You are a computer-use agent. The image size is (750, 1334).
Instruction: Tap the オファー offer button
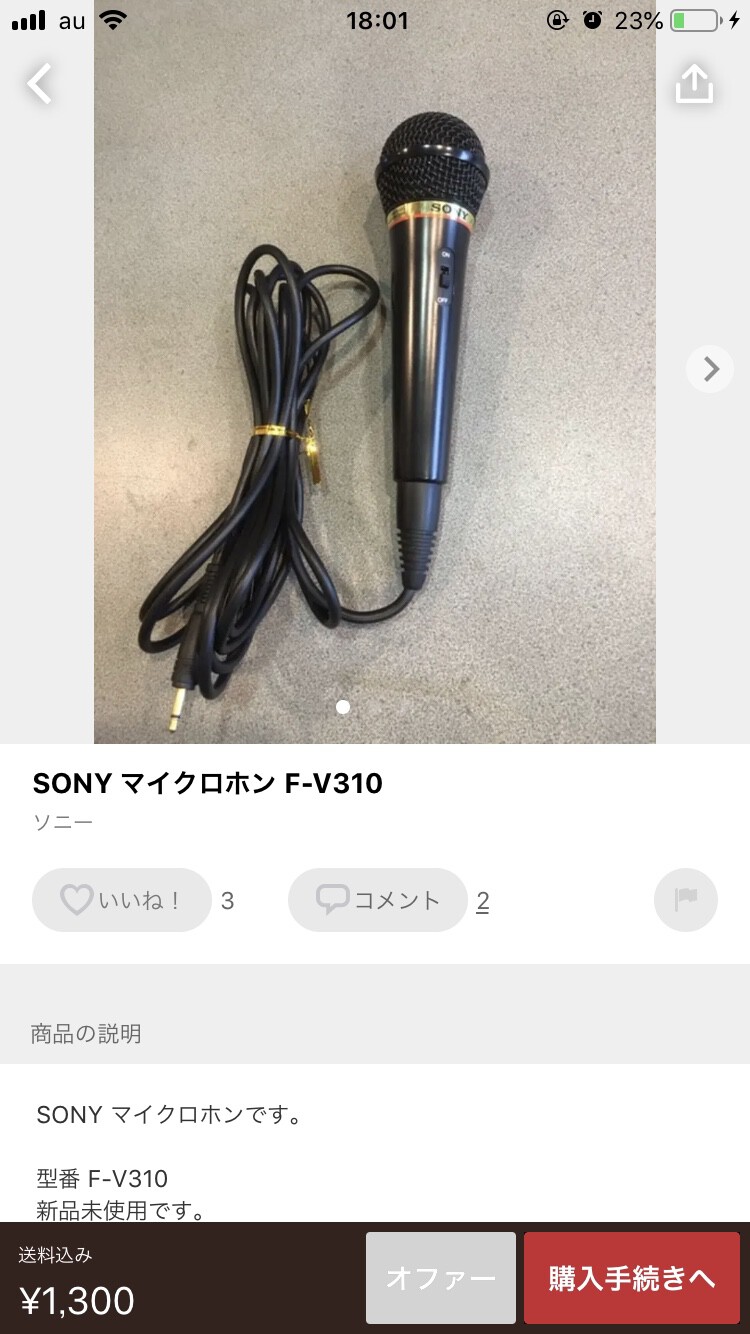441,1278
